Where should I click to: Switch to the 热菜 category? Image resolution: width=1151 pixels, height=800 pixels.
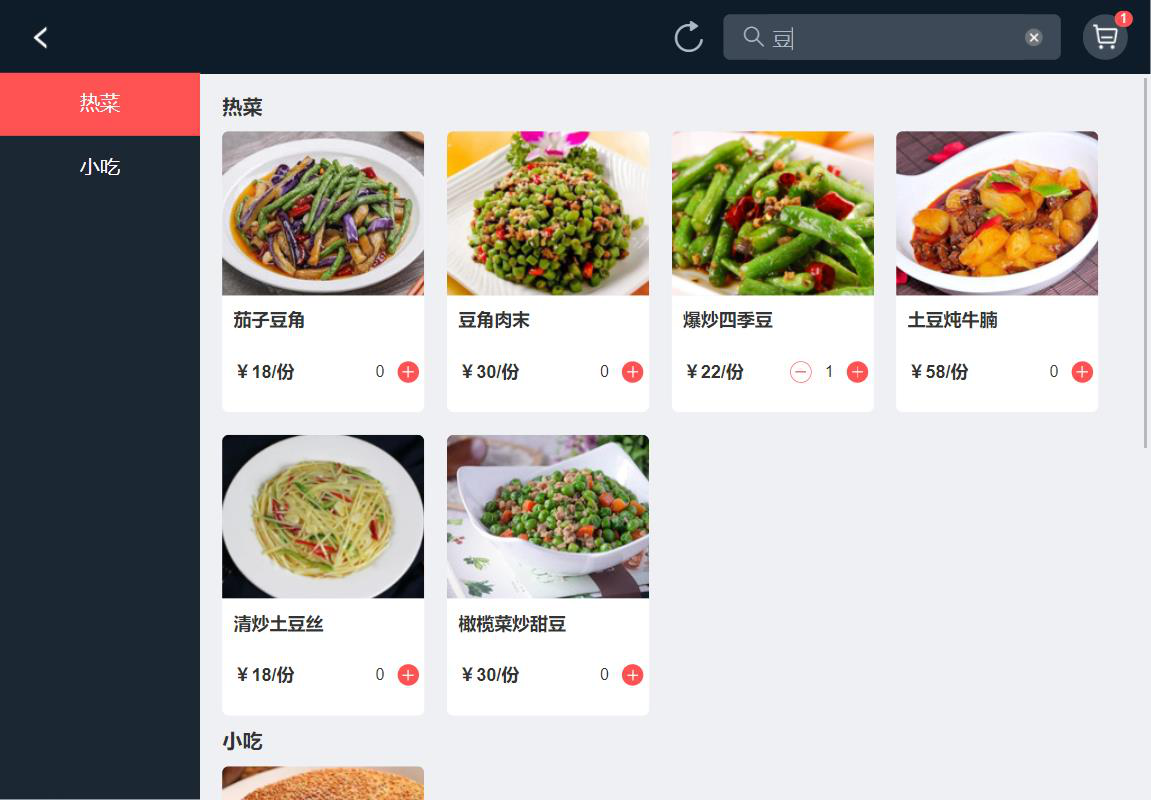pyautogui.click(x=100, y=103)
